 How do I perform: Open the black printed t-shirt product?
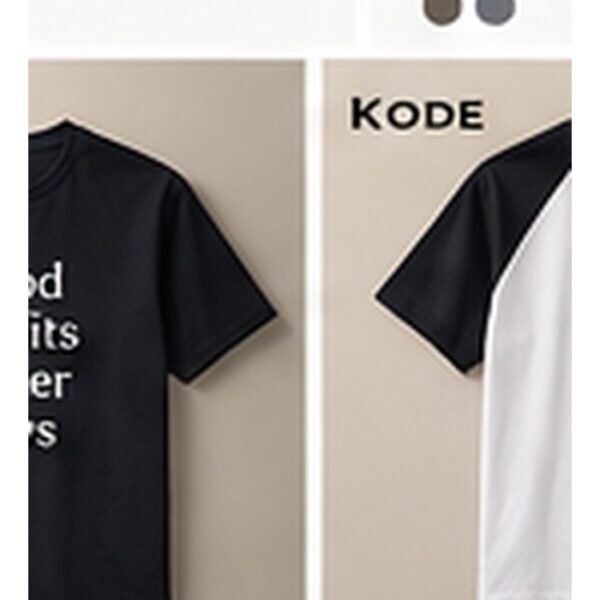coord(167,329)
